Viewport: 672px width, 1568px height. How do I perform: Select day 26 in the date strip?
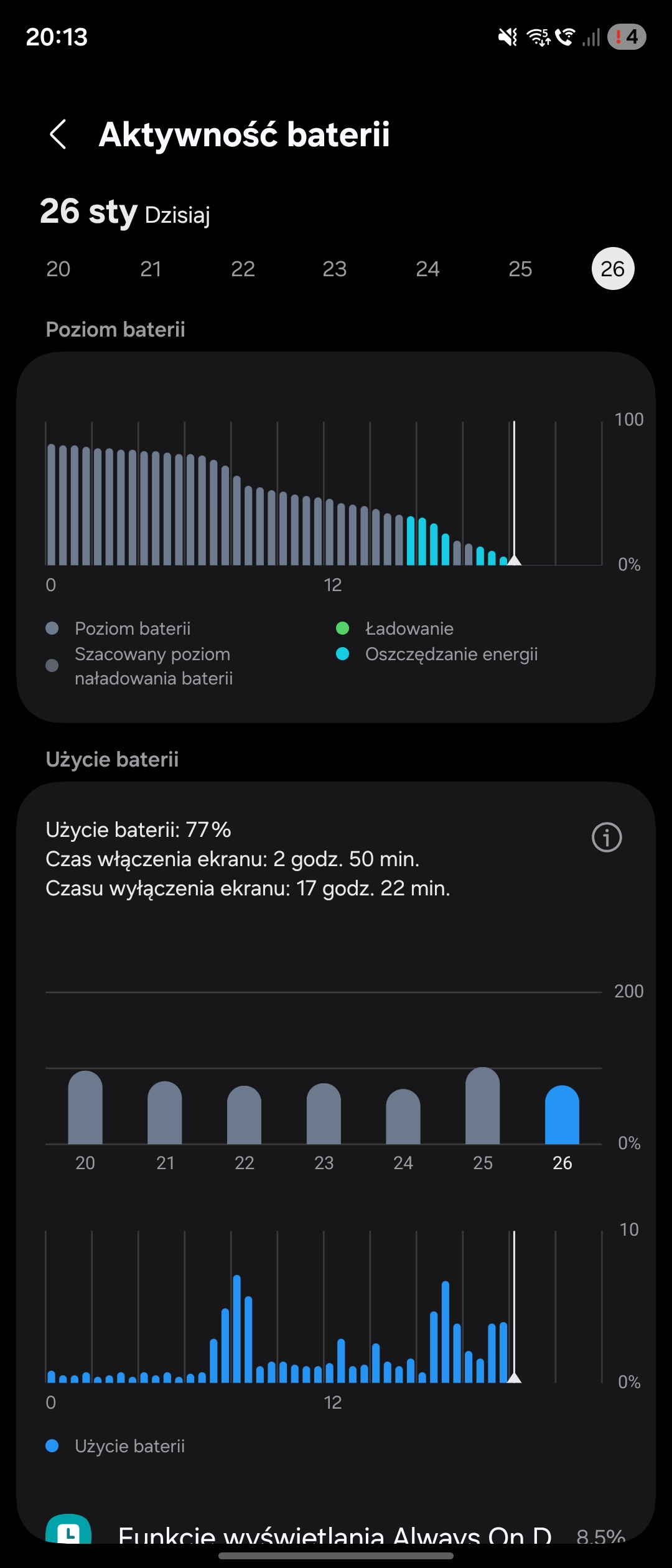612,269
